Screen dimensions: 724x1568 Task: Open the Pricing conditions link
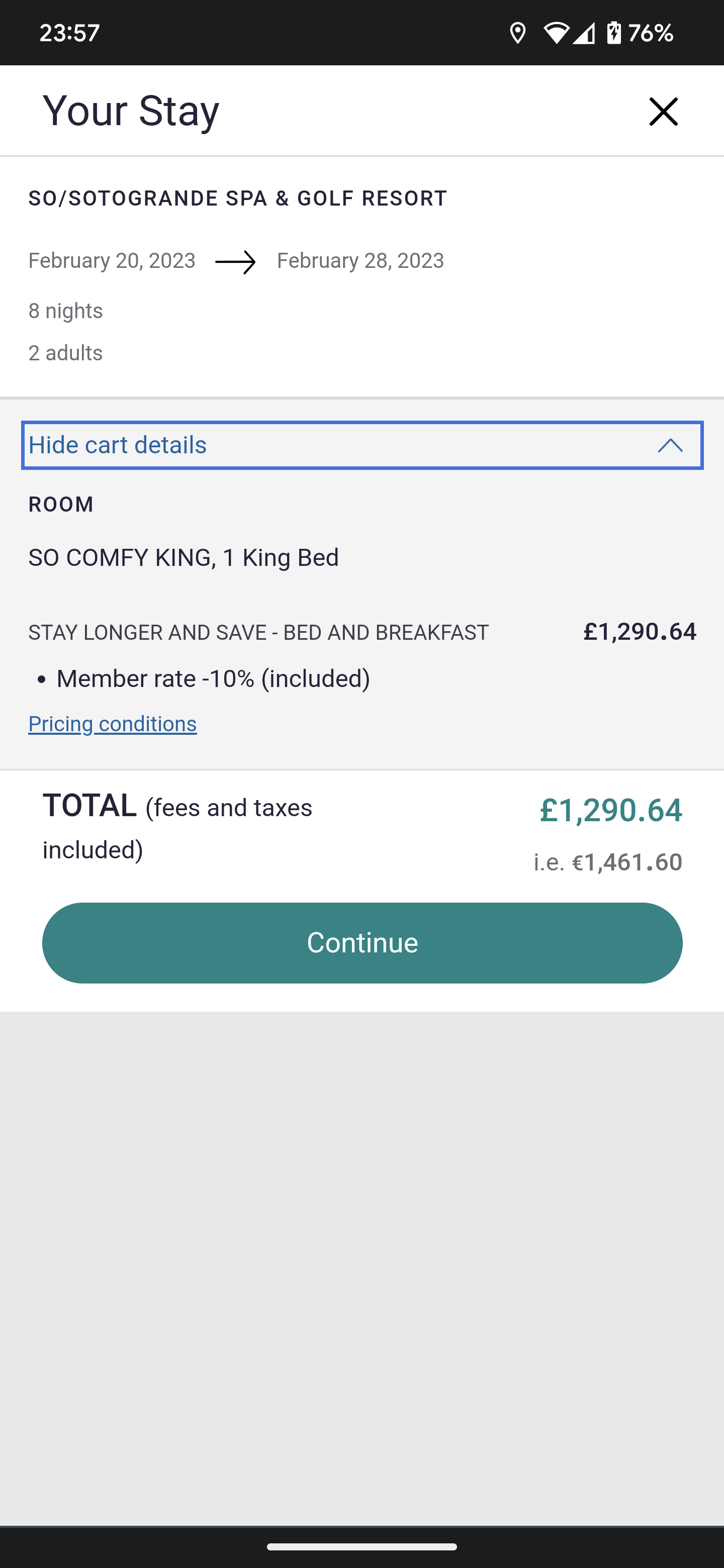pyautogui.click(x=113, y=724)
